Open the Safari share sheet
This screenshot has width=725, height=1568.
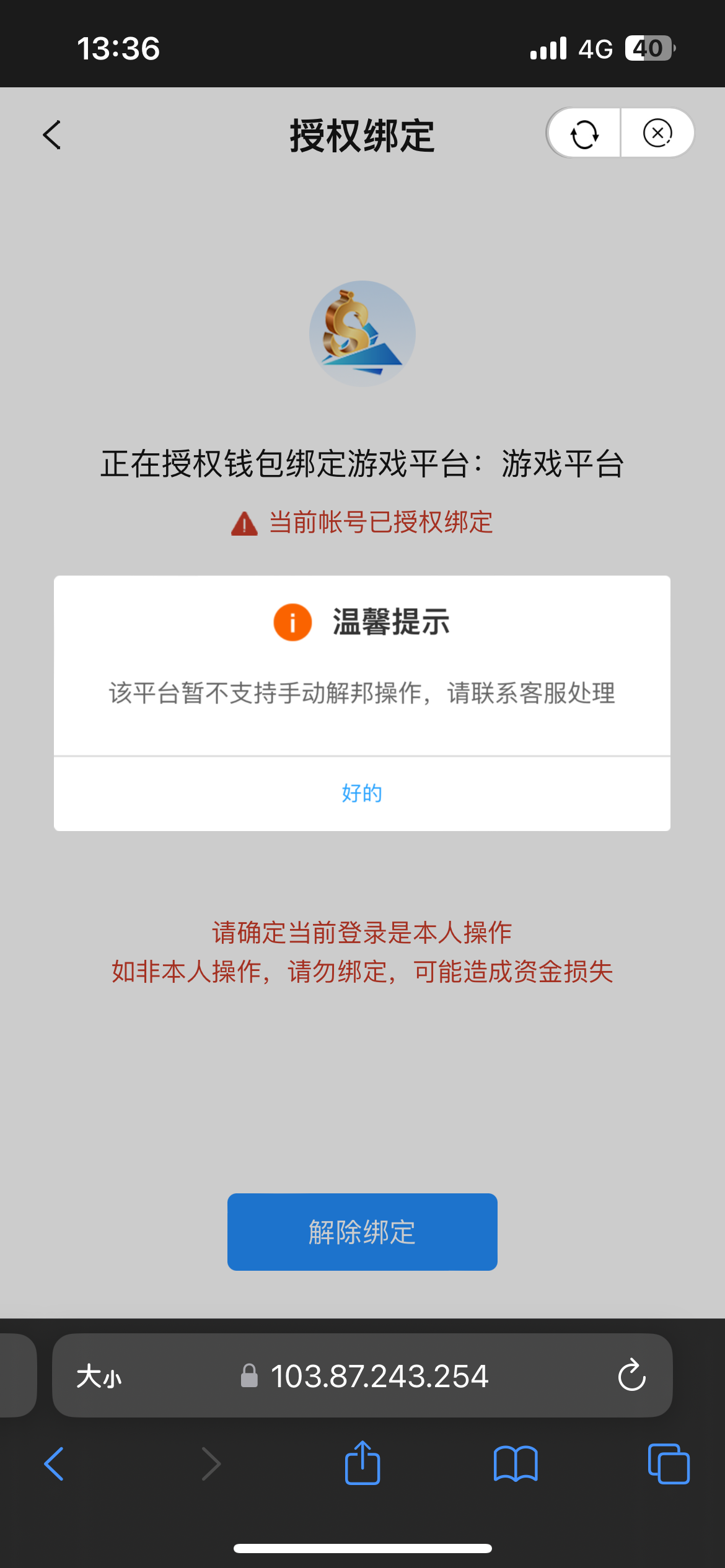362,1463
